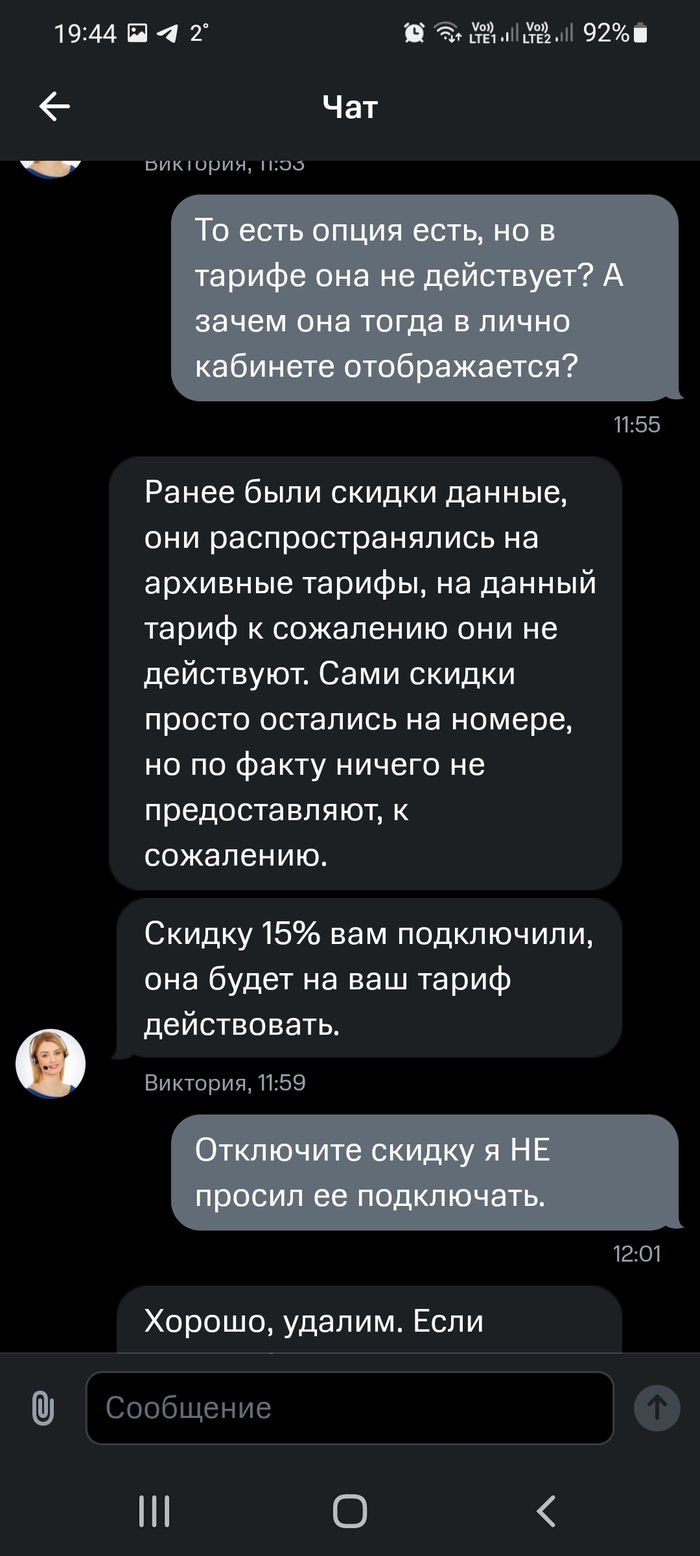700x1556 pixels.
Task: Send the message with the arrow button
Action: coord(657,1408)
